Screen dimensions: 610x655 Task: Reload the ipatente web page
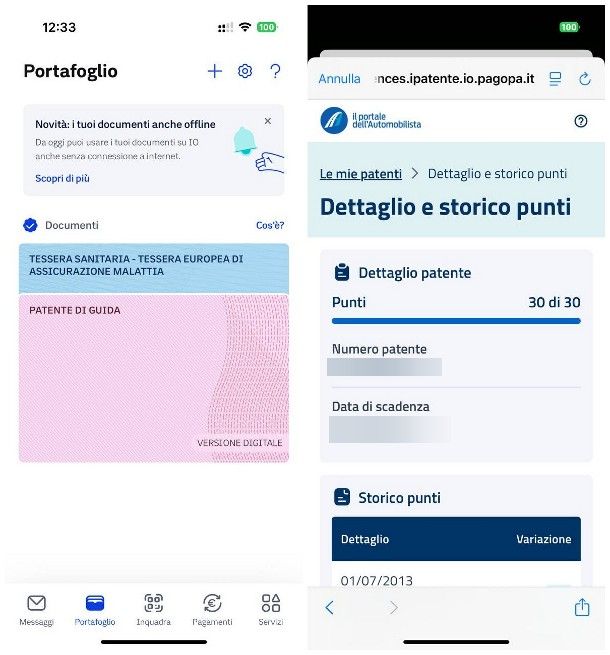(x=585, y=78)
